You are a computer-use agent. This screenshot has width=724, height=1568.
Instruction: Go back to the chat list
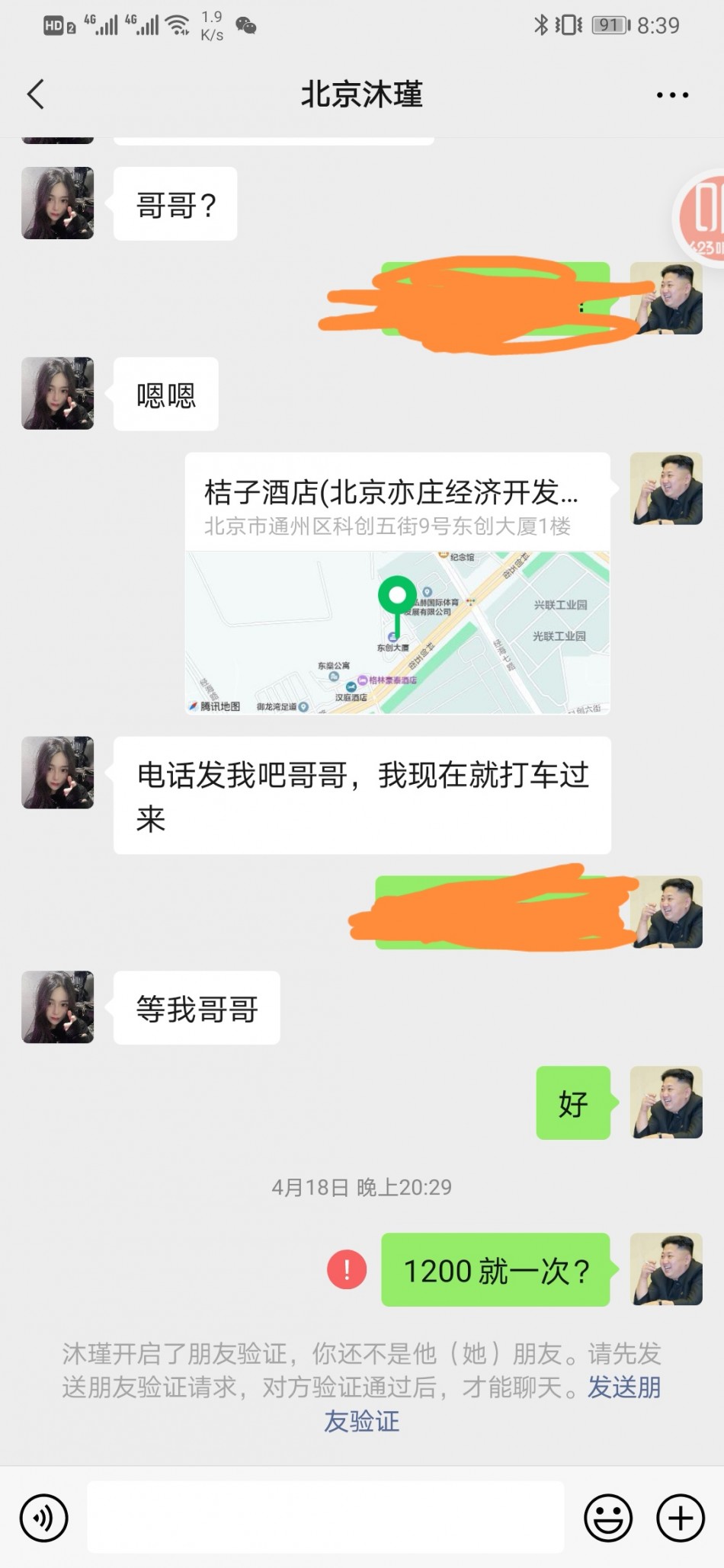(36, 94)
